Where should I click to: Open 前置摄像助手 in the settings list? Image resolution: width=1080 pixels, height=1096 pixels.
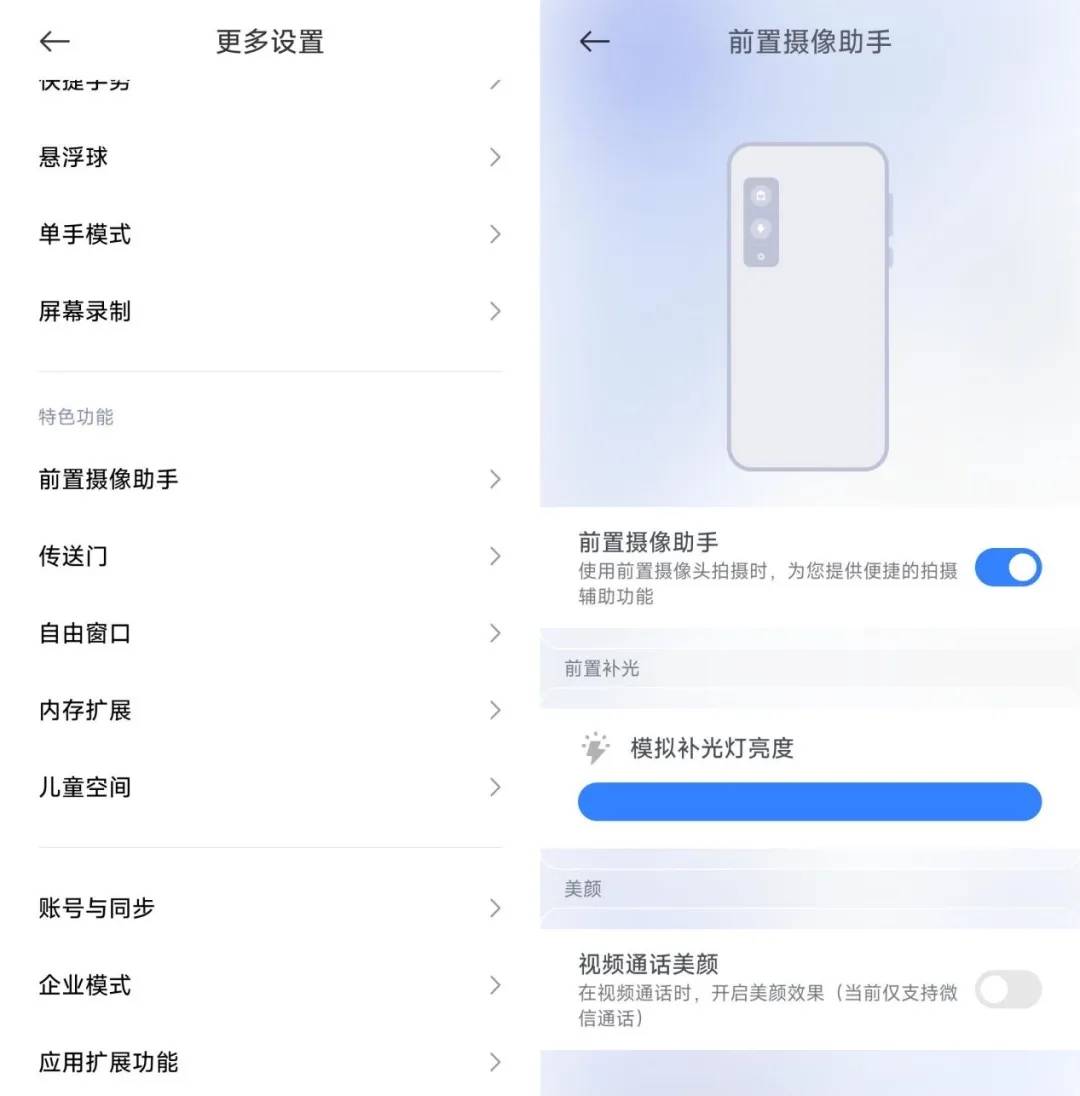coord(270,480)
